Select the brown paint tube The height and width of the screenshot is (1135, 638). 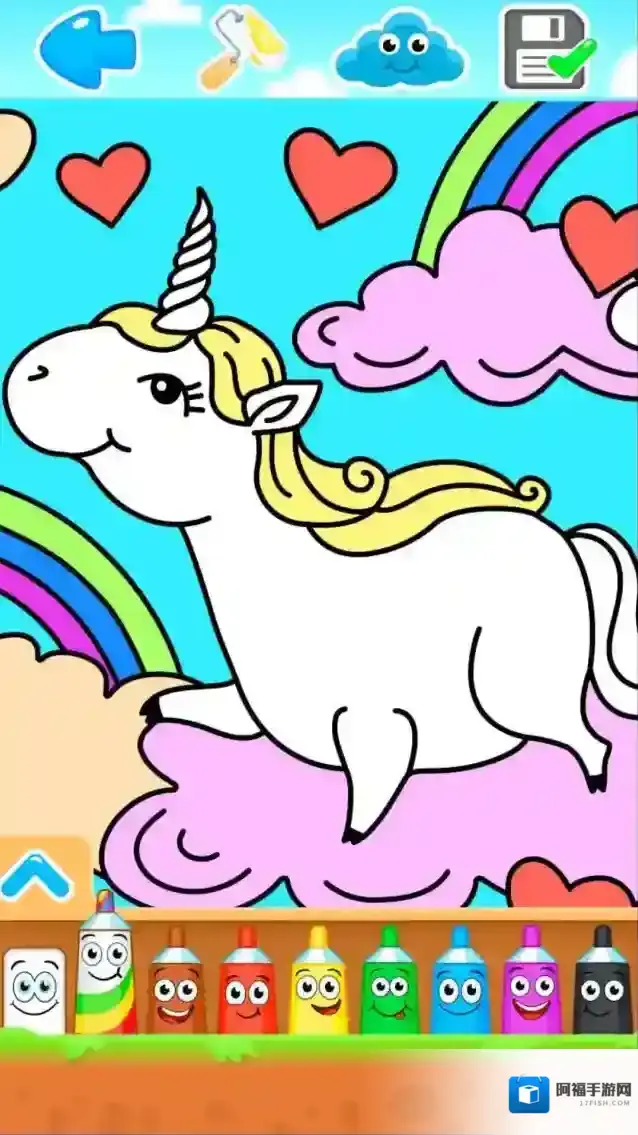(176, 985)
